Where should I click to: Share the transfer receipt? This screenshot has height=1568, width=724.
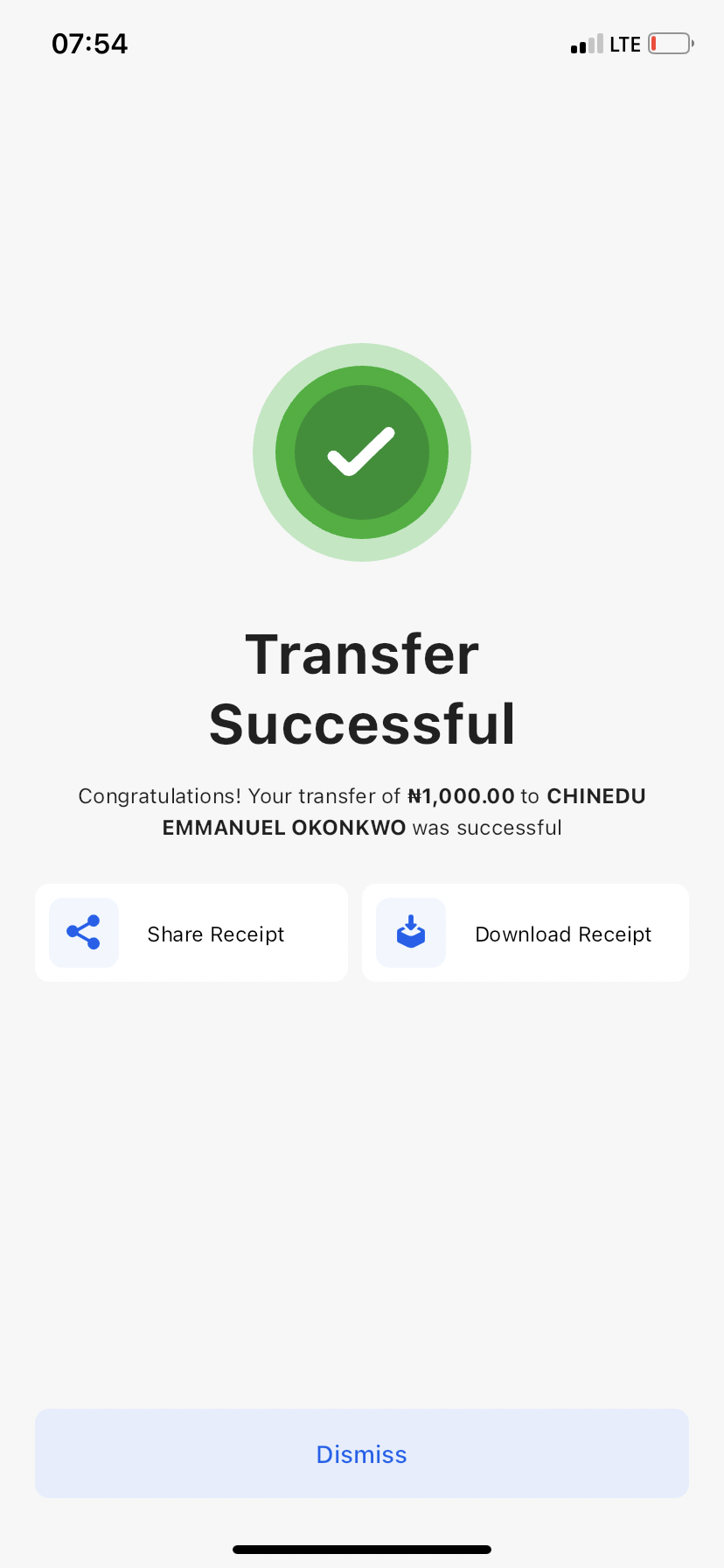(191, 933)
